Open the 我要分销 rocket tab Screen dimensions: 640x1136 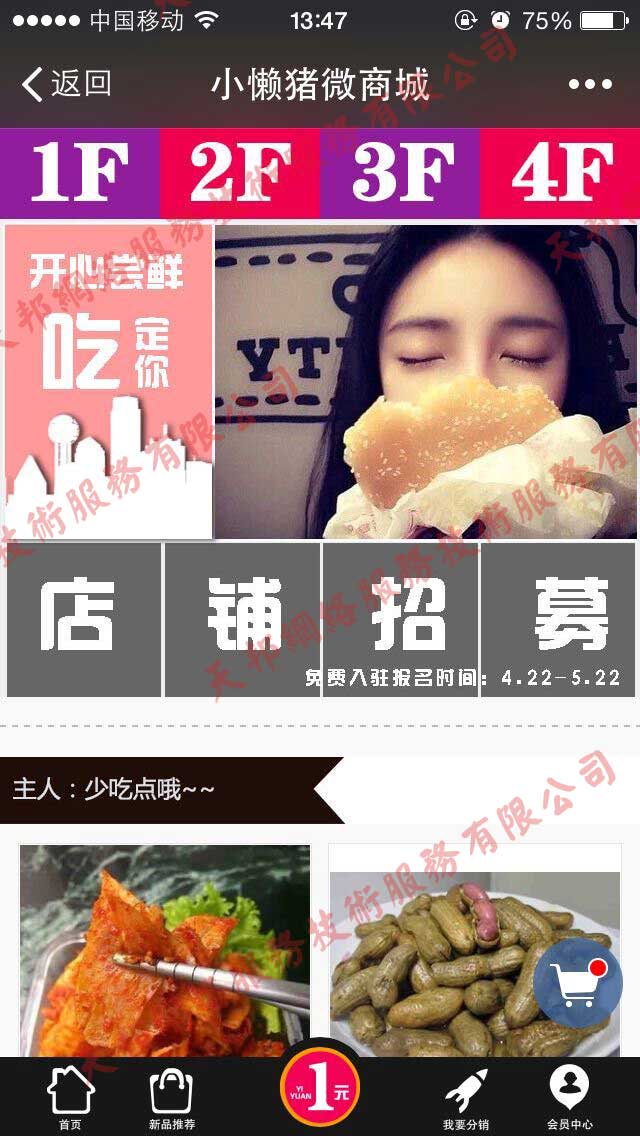[466, 1097]
